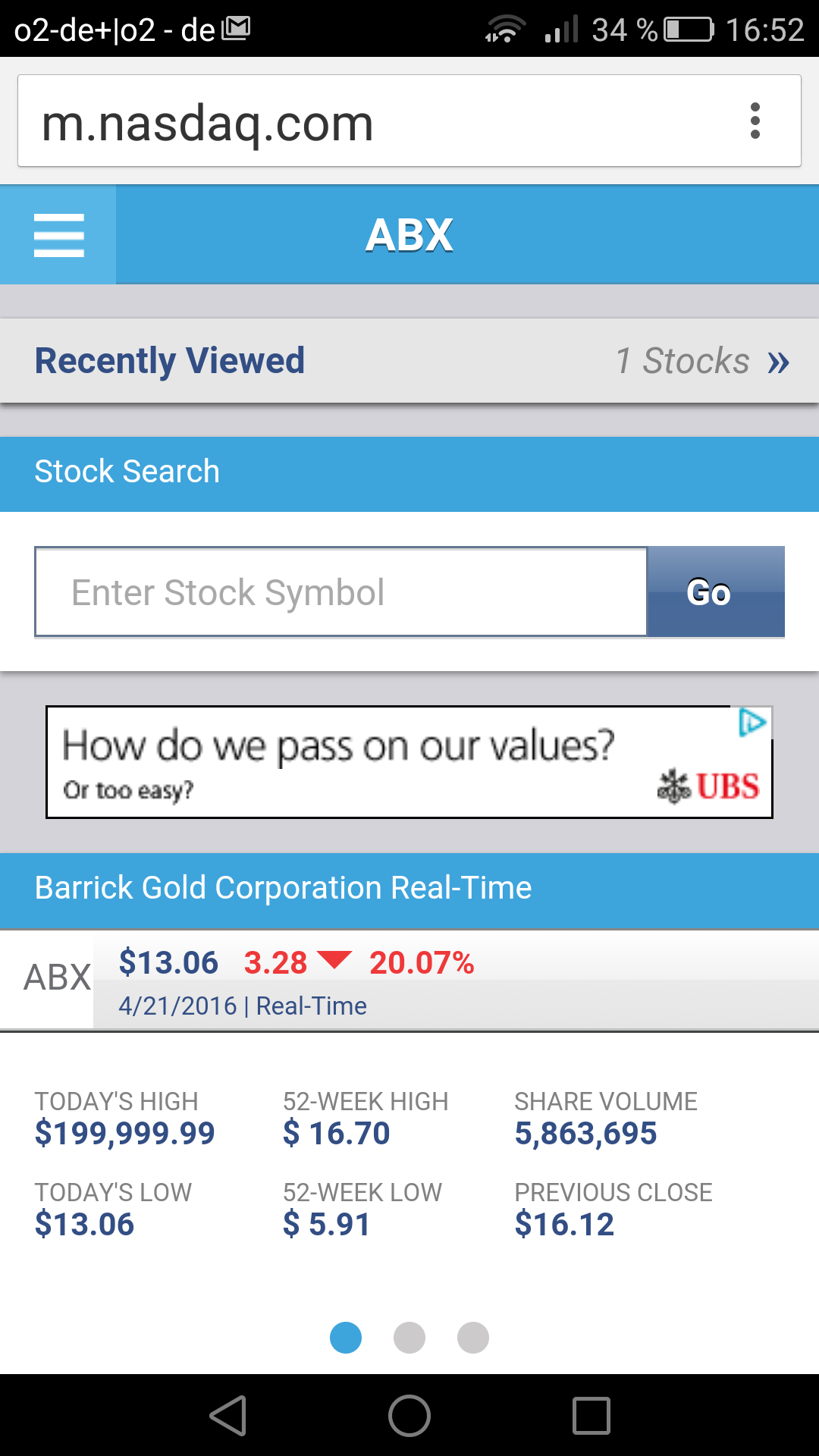The height and width of the screenshot is (1456, 819).
Task: Select the ABX title in the header
Action: (409, 234)
